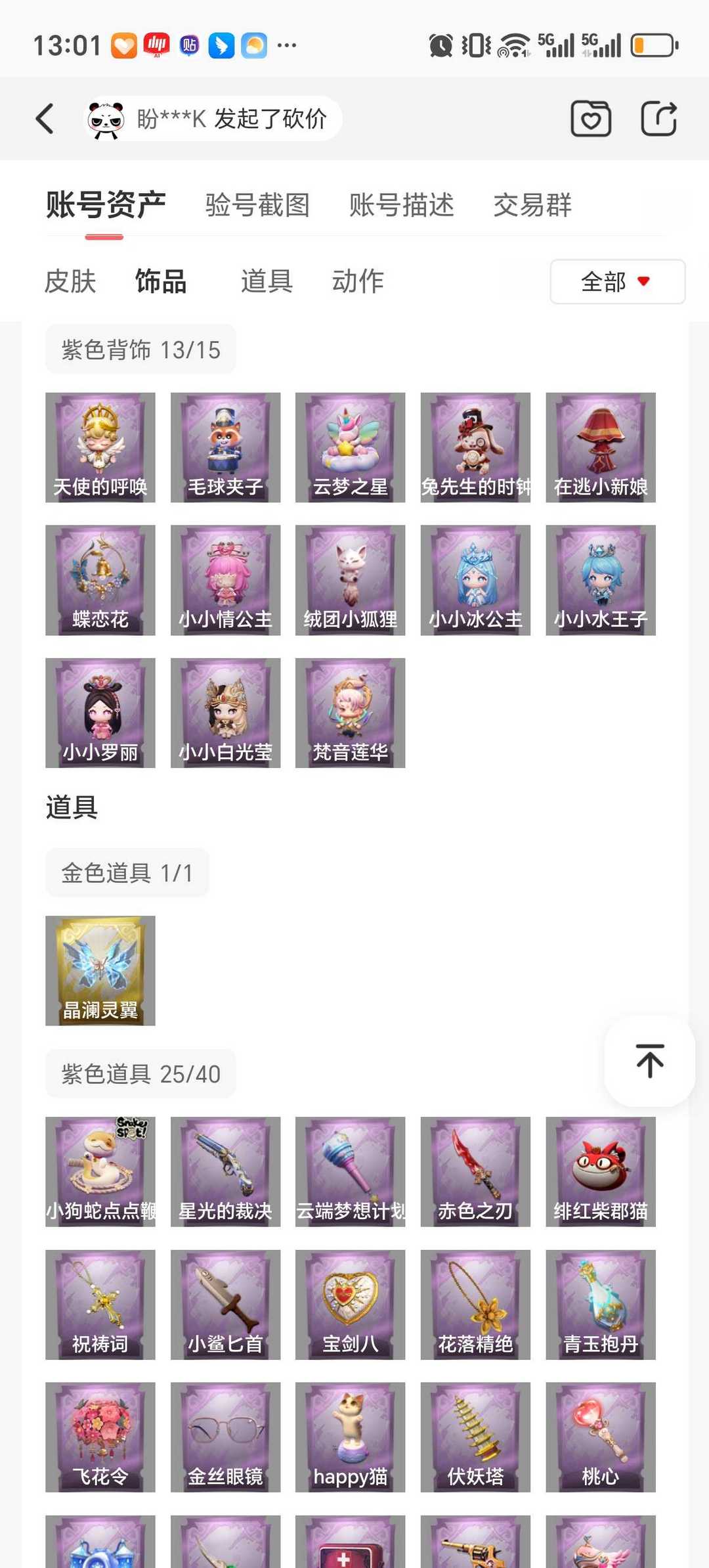Viewport: 709px width, 1568px height.
Task: Tap the 交易群 link
Action: tap(533, 206)
